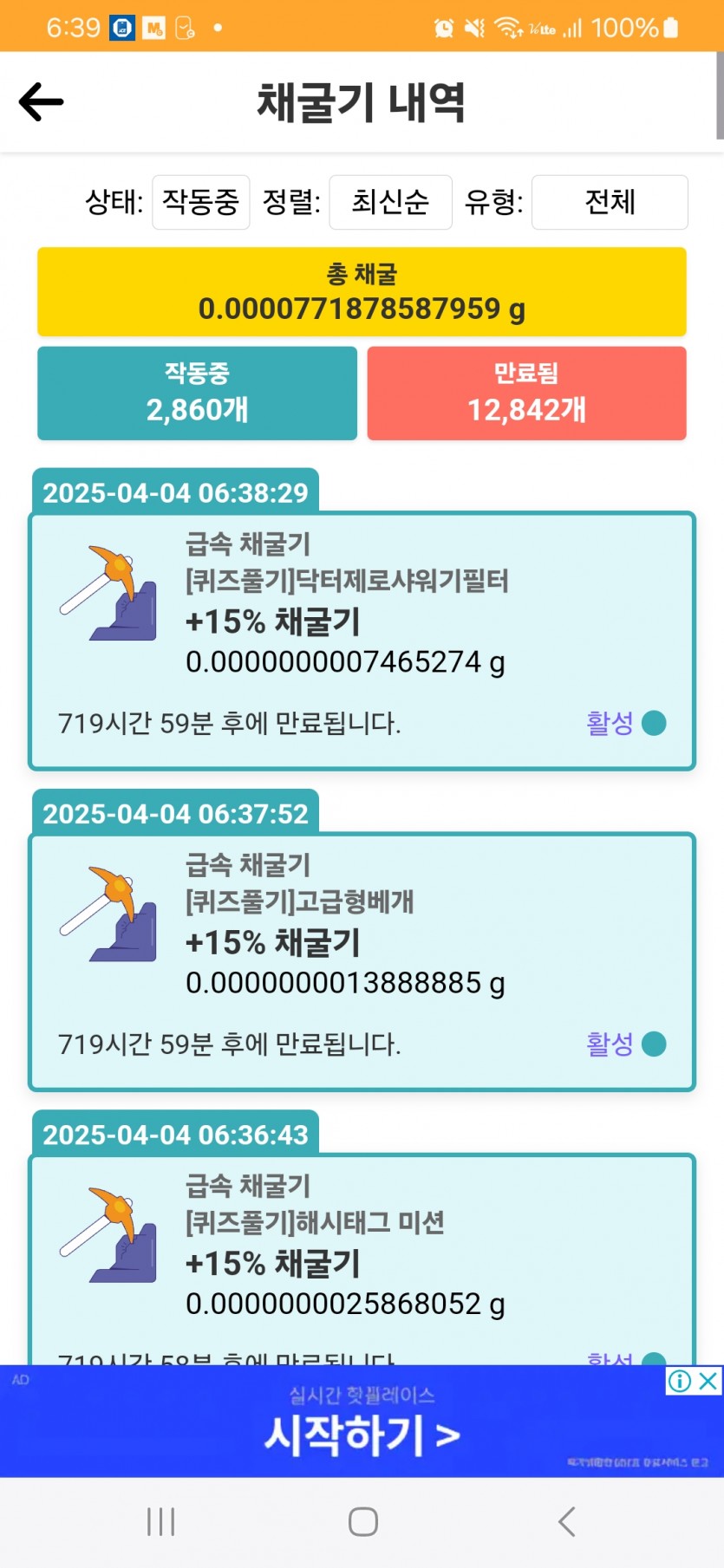Open recent apps from navigation bar
The height and width of the screenshot is (1568, 724).
click(x=160, y=1521)
